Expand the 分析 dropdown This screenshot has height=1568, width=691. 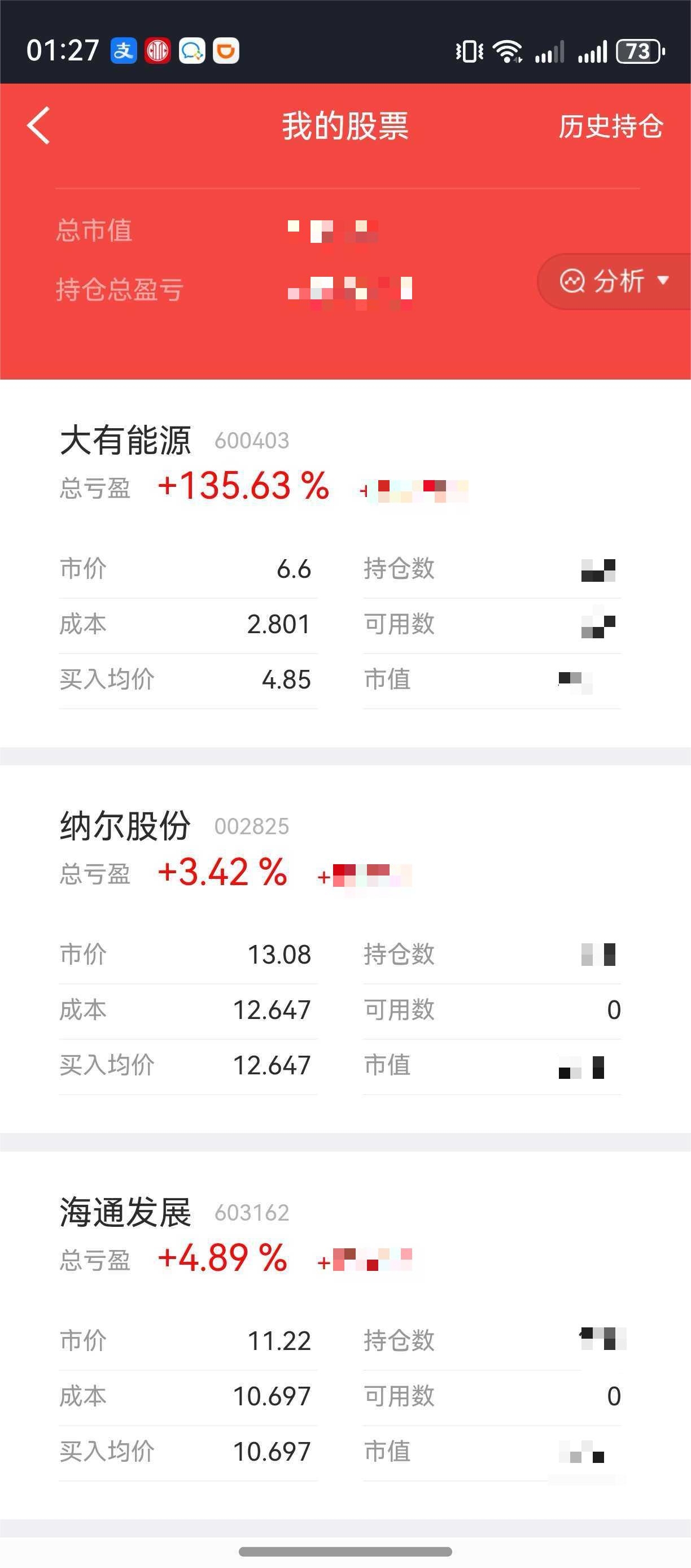click(613, 281)
